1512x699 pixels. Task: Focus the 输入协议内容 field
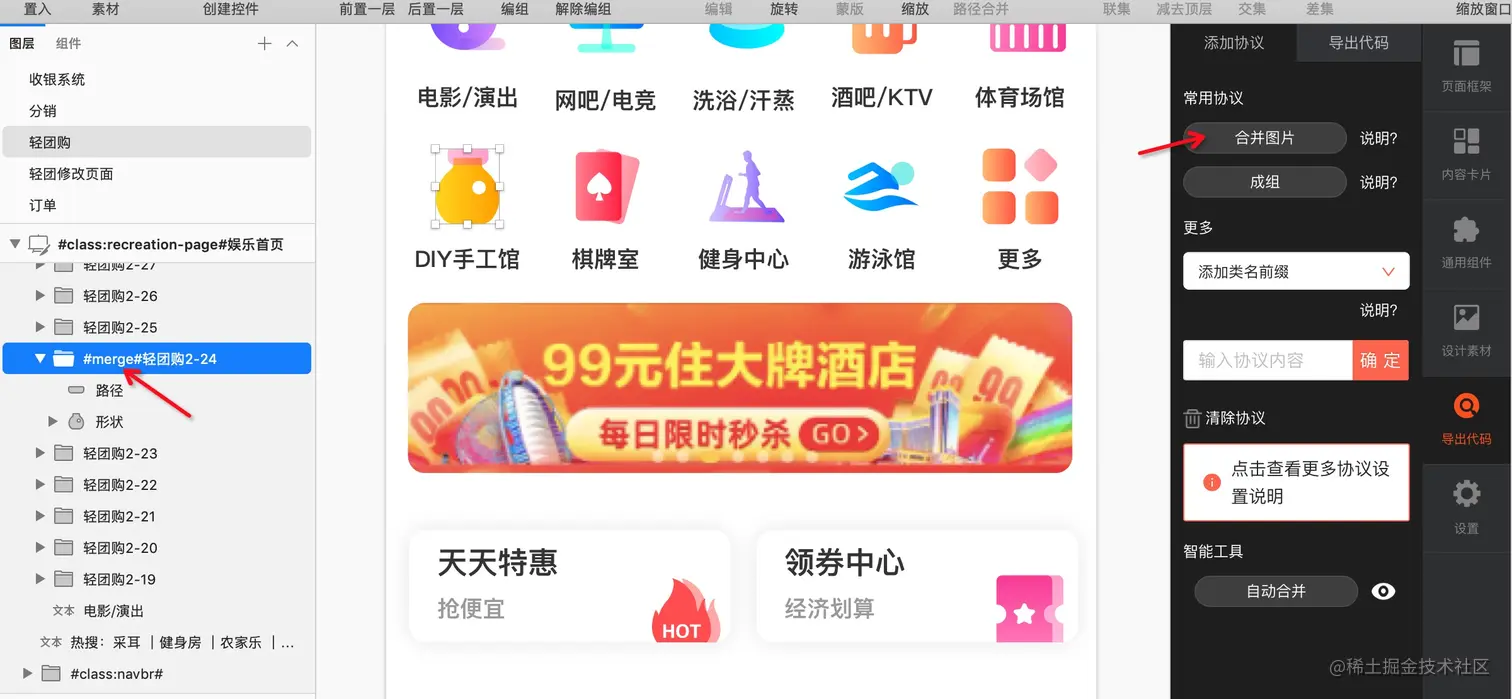click(1267, 360)
